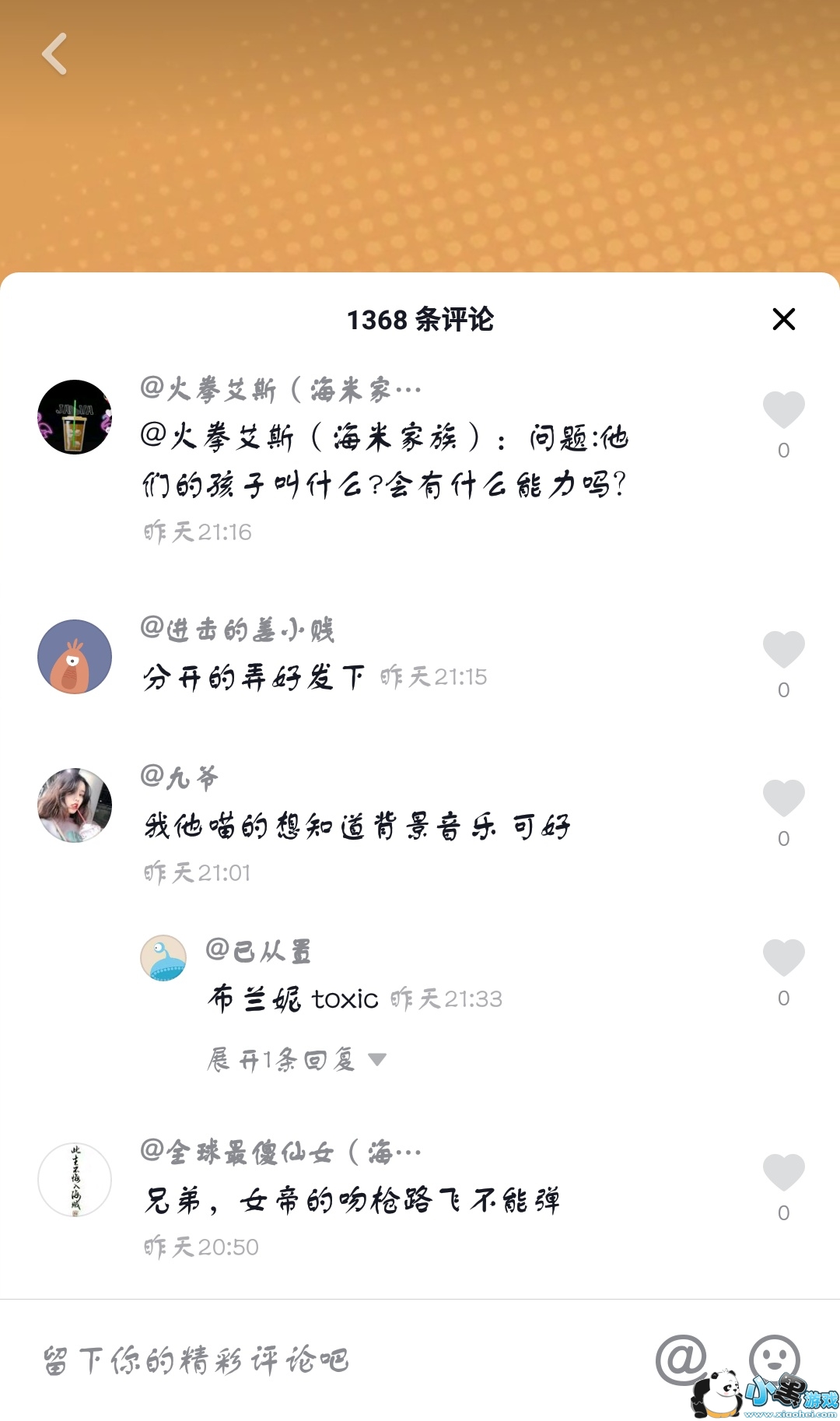Like the comment by 进击的姜小贱
The width and height of the screenshot is (840, 1421).
point(783,650)
